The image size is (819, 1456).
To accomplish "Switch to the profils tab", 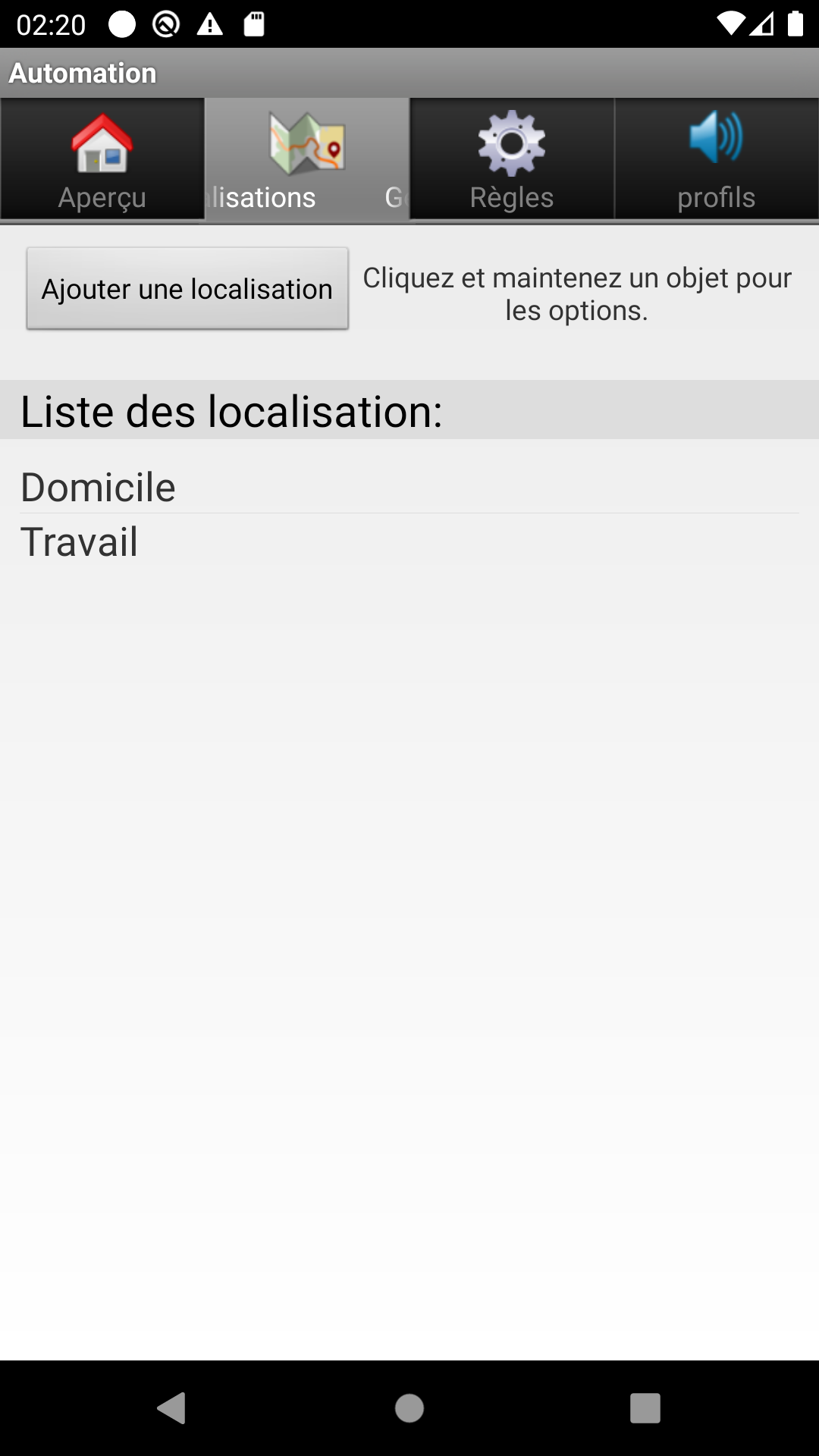I will pos(717,160).
